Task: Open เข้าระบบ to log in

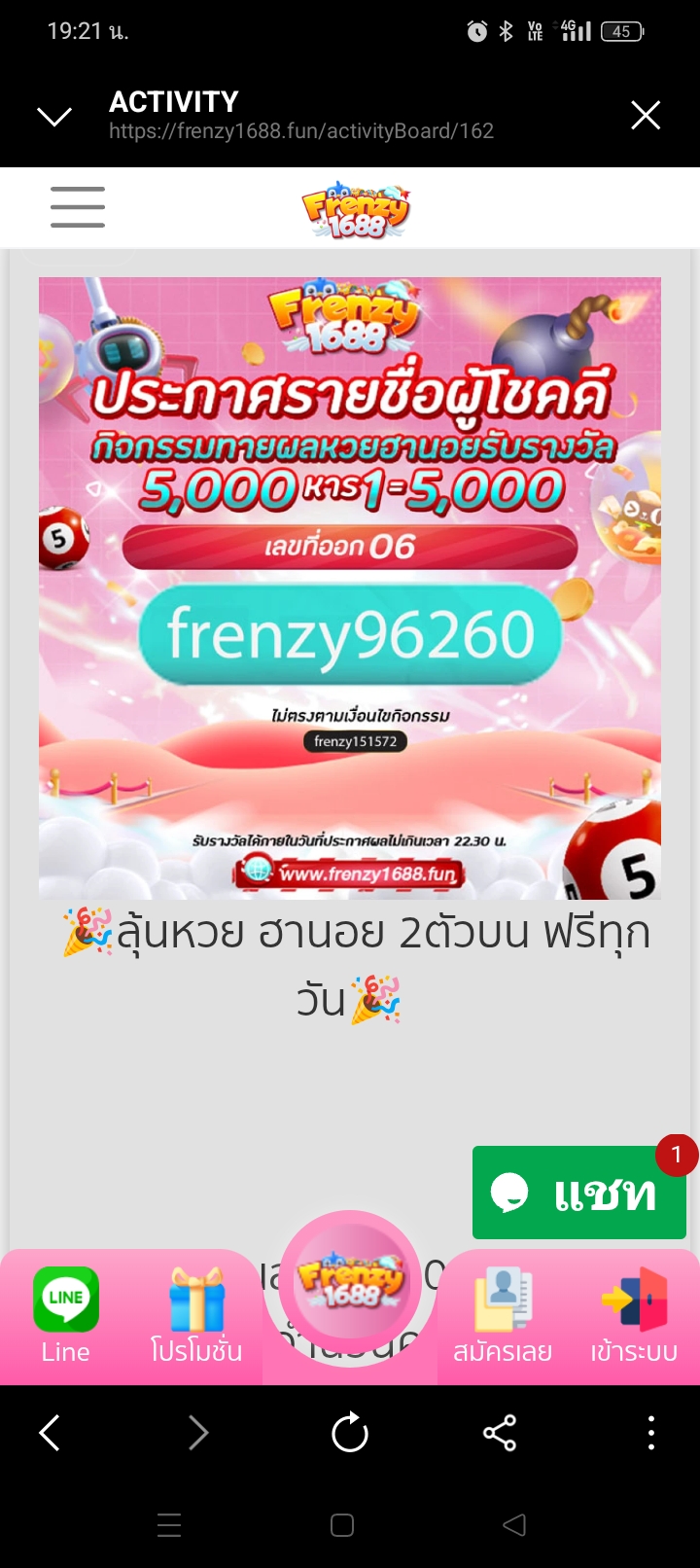Action: [634, 1316]
